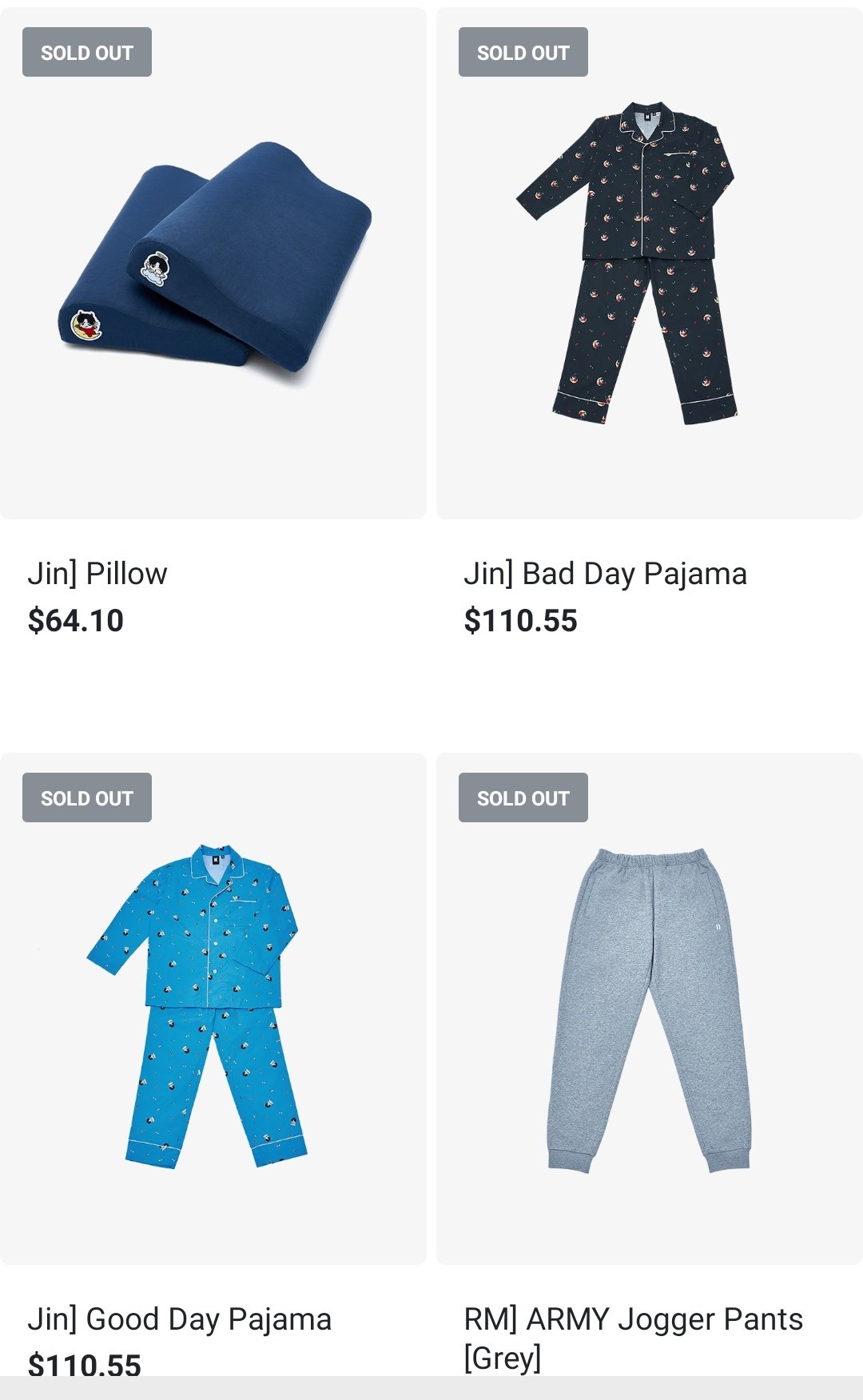
Task: Open the Jin Good Day Pajama product
Action: (x=213, y=1007)
